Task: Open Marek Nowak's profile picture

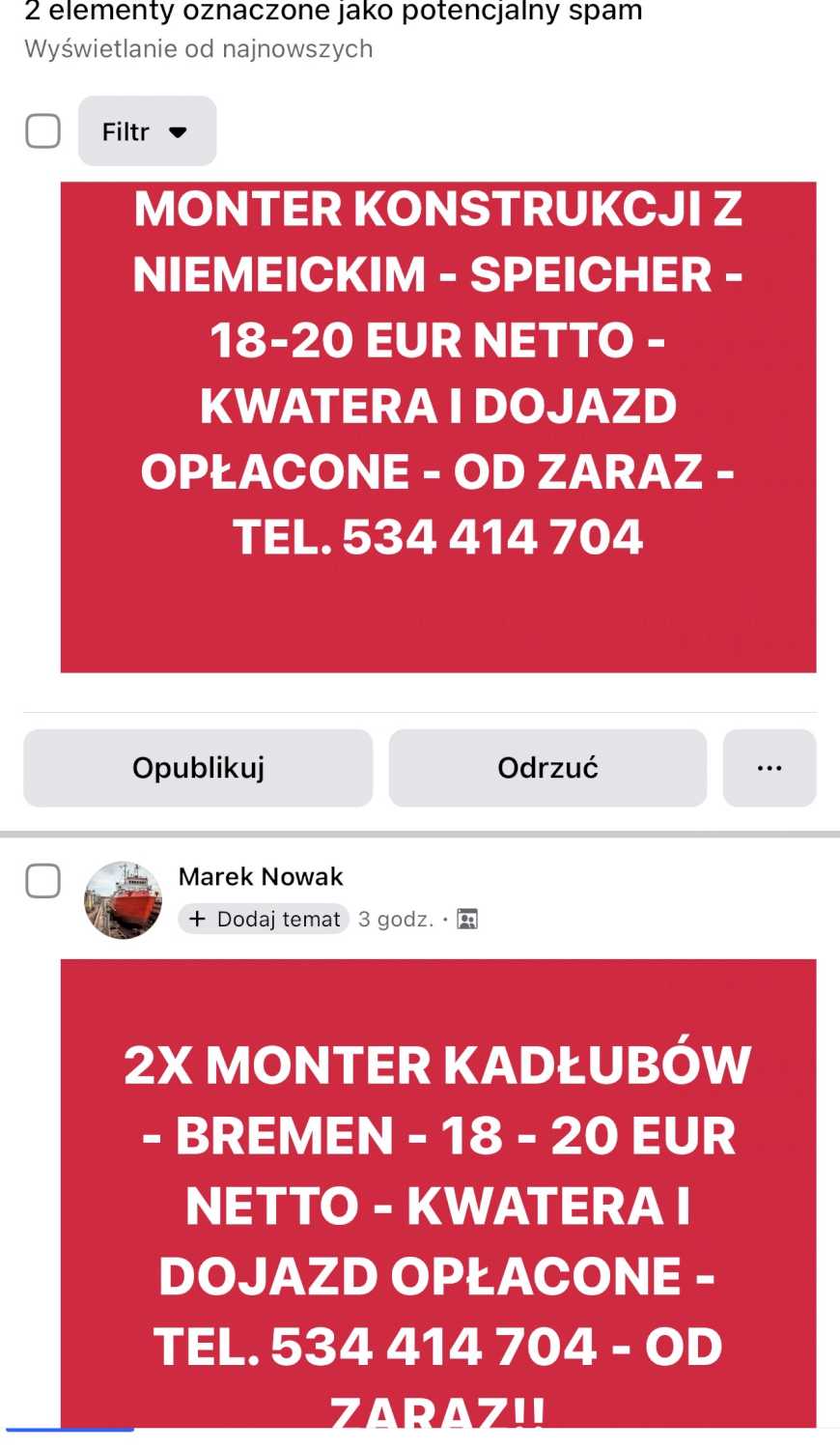Action: coord(123,900)
